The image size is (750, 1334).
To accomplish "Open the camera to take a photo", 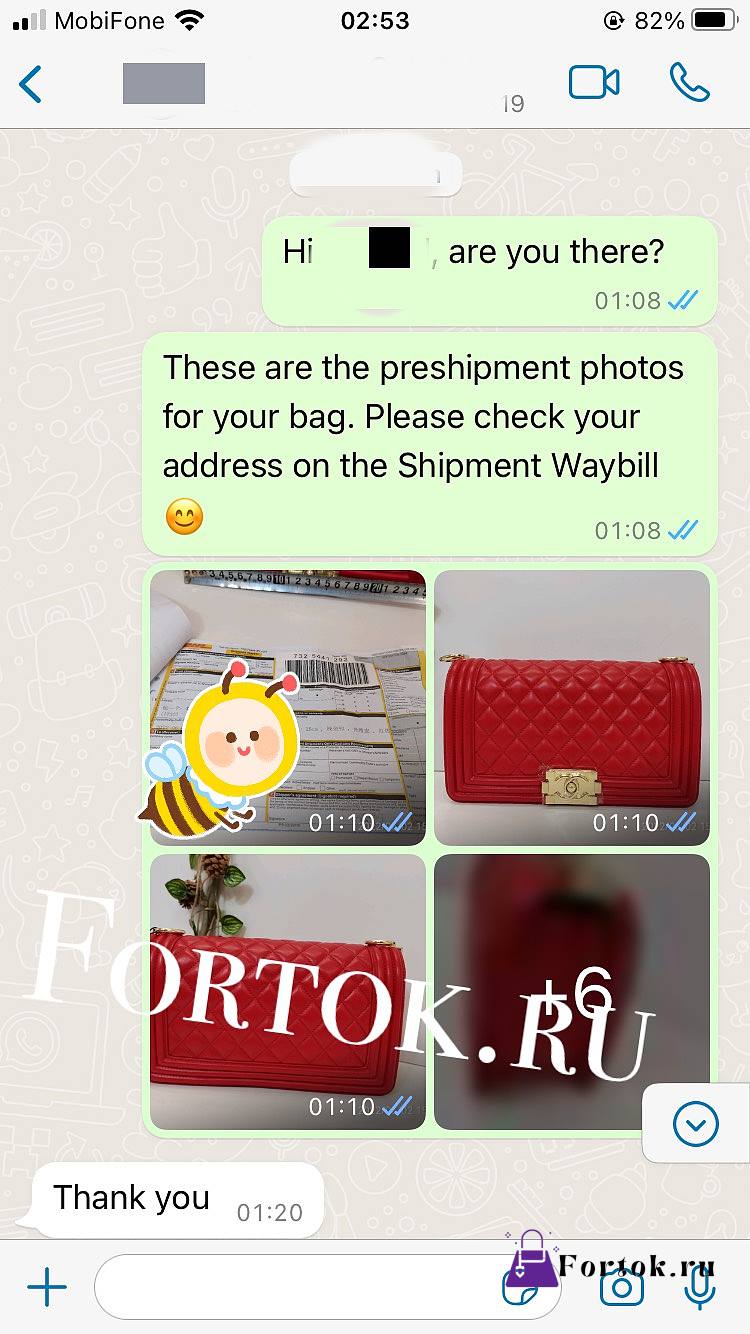I will click(621, 1288).
